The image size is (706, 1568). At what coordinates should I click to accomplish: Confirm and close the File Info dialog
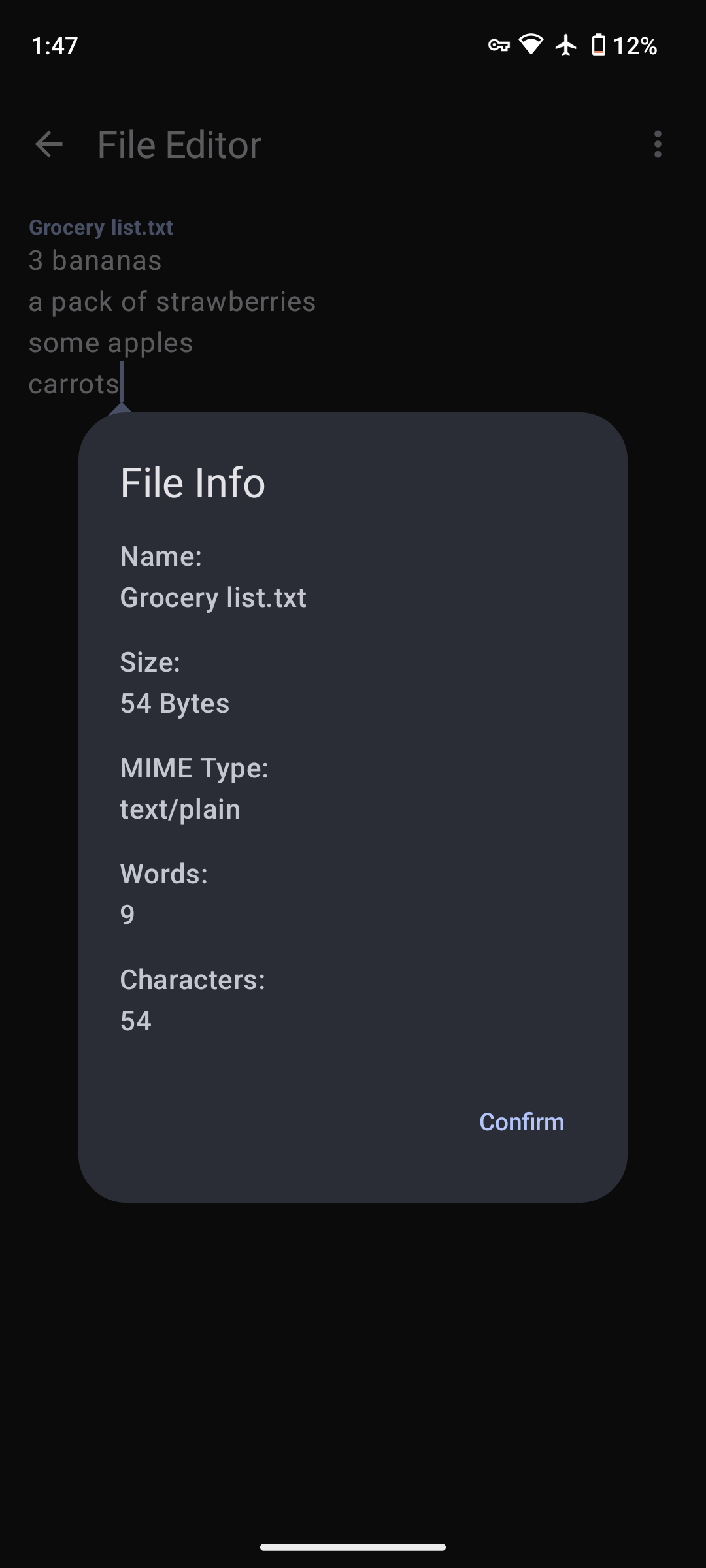[521, 1122]
